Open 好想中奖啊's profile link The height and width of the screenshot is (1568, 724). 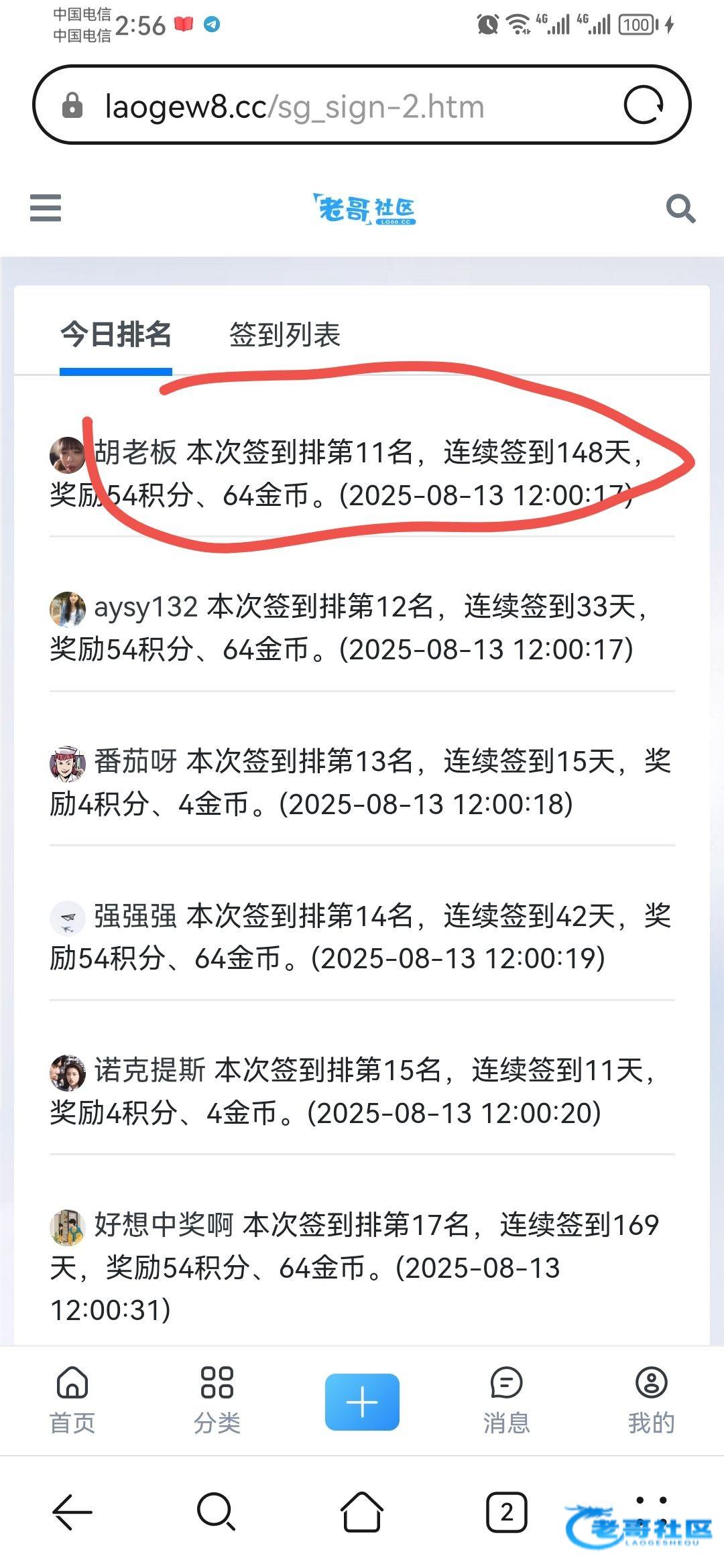tap(164, 1224)
